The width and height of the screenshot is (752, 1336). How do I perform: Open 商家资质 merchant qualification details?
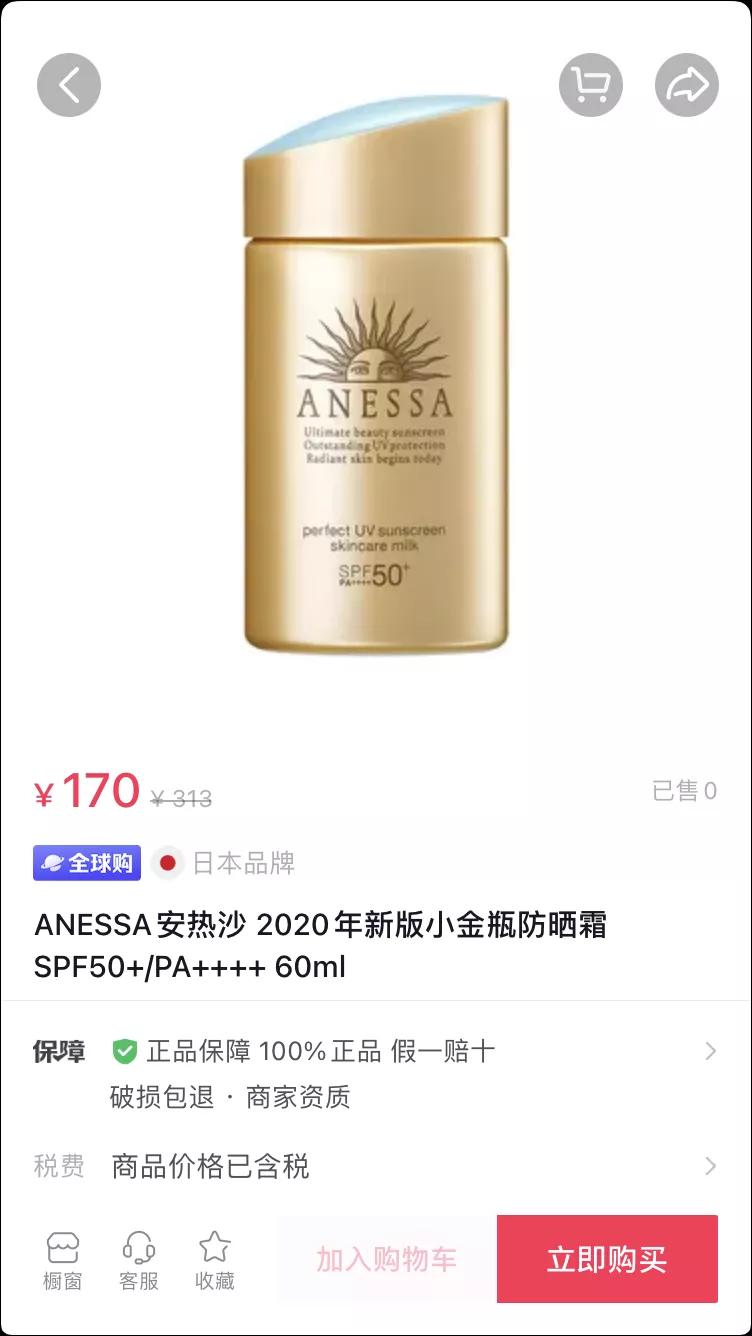click(x=300, y=1096)
